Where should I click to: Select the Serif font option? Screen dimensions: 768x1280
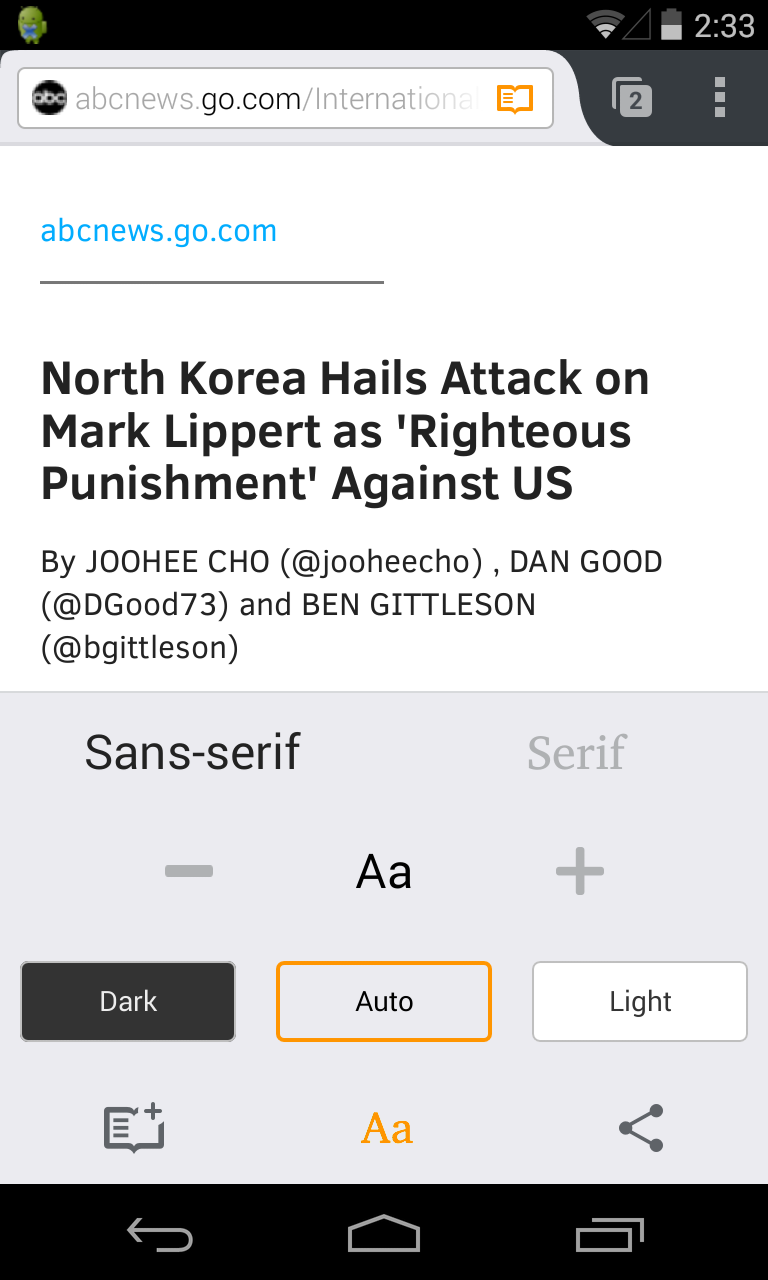pos(576,752)
